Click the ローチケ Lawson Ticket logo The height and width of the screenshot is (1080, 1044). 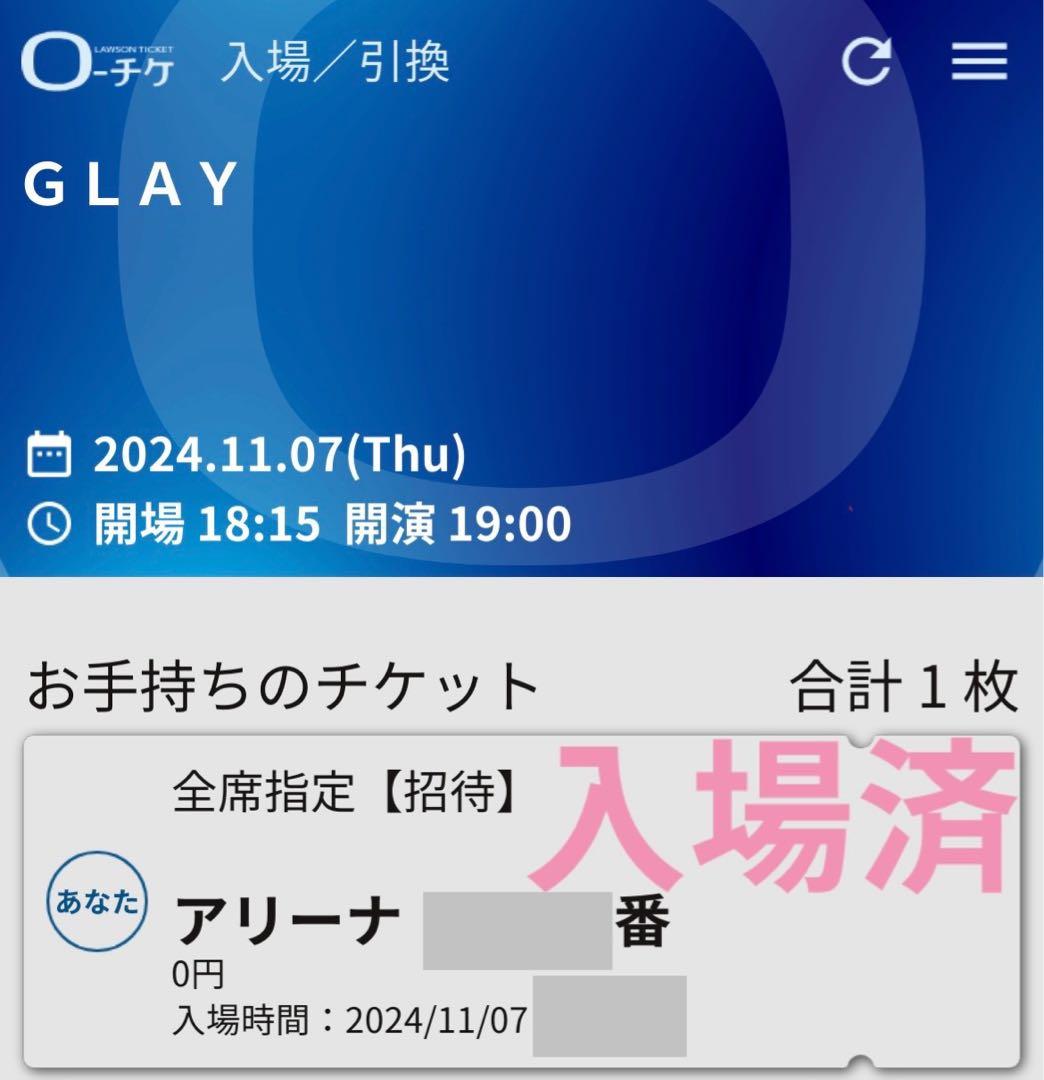[100, 60]
